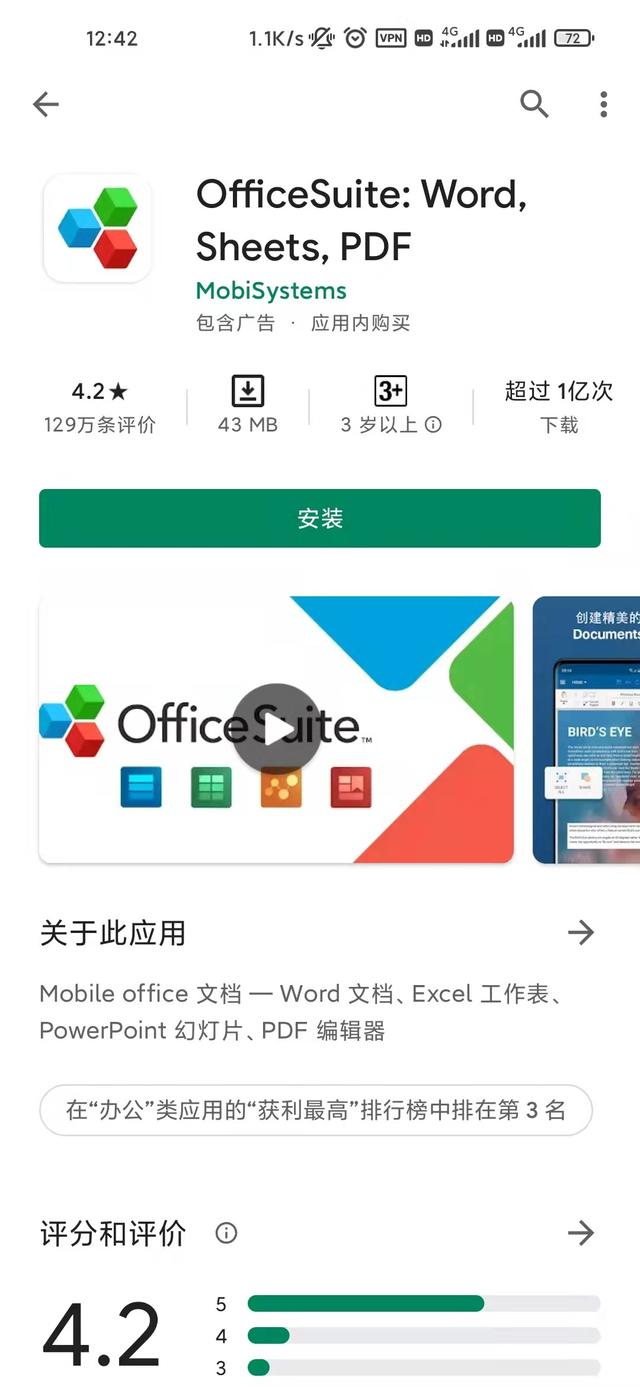Image resolution: width=640 pixels, height=1387 pixels.
Task: Tap the info icon next to 3 岁以上
Action: click(x=433, y=425)
